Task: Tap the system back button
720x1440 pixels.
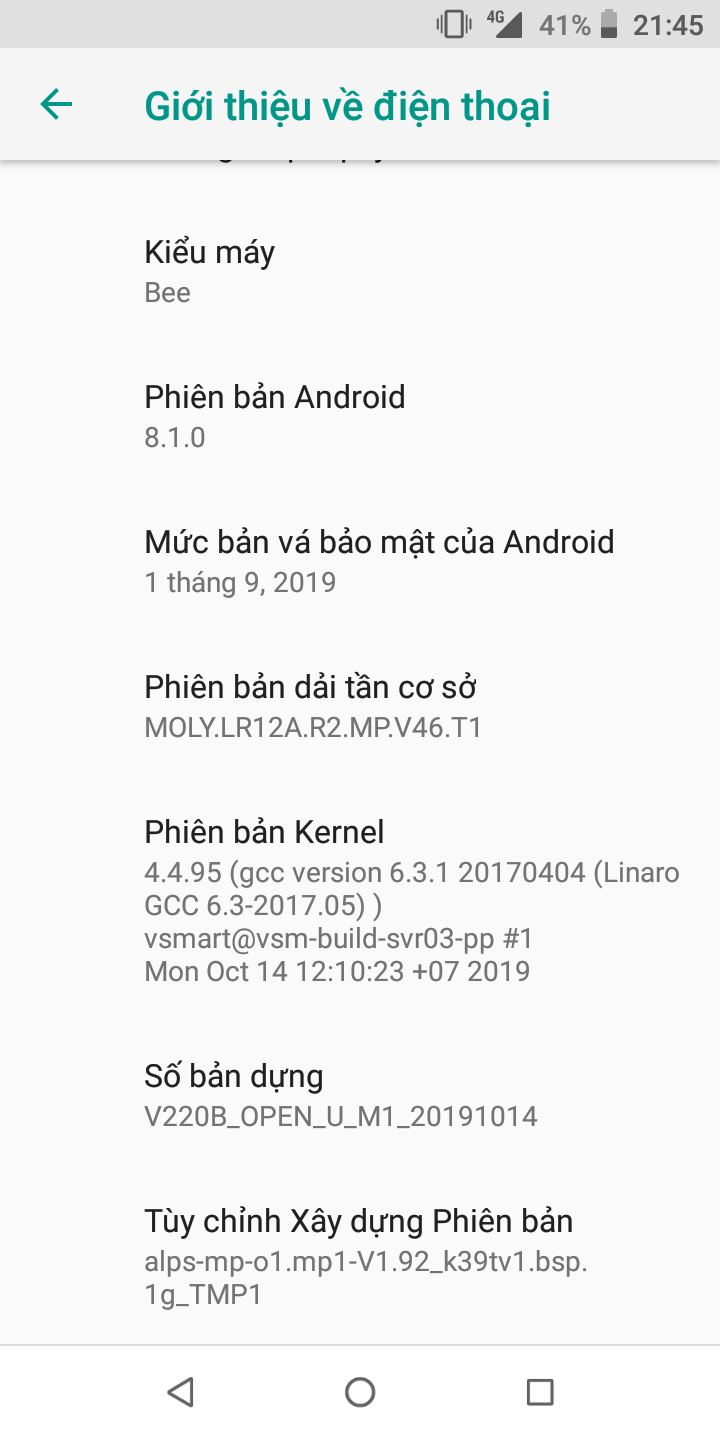Action: 180,1392
